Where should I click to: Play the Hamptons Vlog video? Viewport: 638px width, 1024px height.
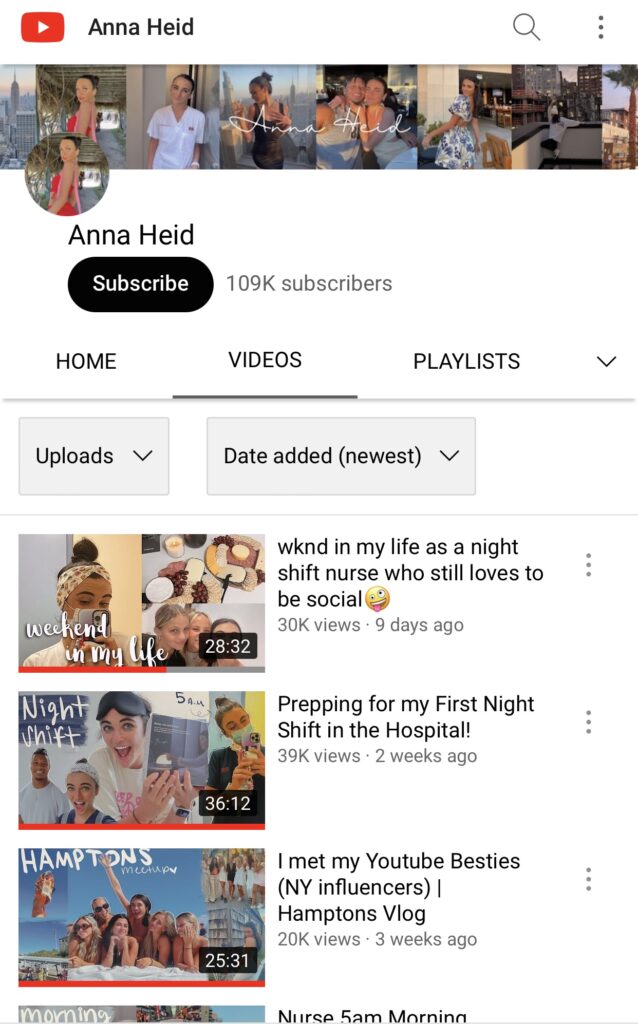click(142, 916)
